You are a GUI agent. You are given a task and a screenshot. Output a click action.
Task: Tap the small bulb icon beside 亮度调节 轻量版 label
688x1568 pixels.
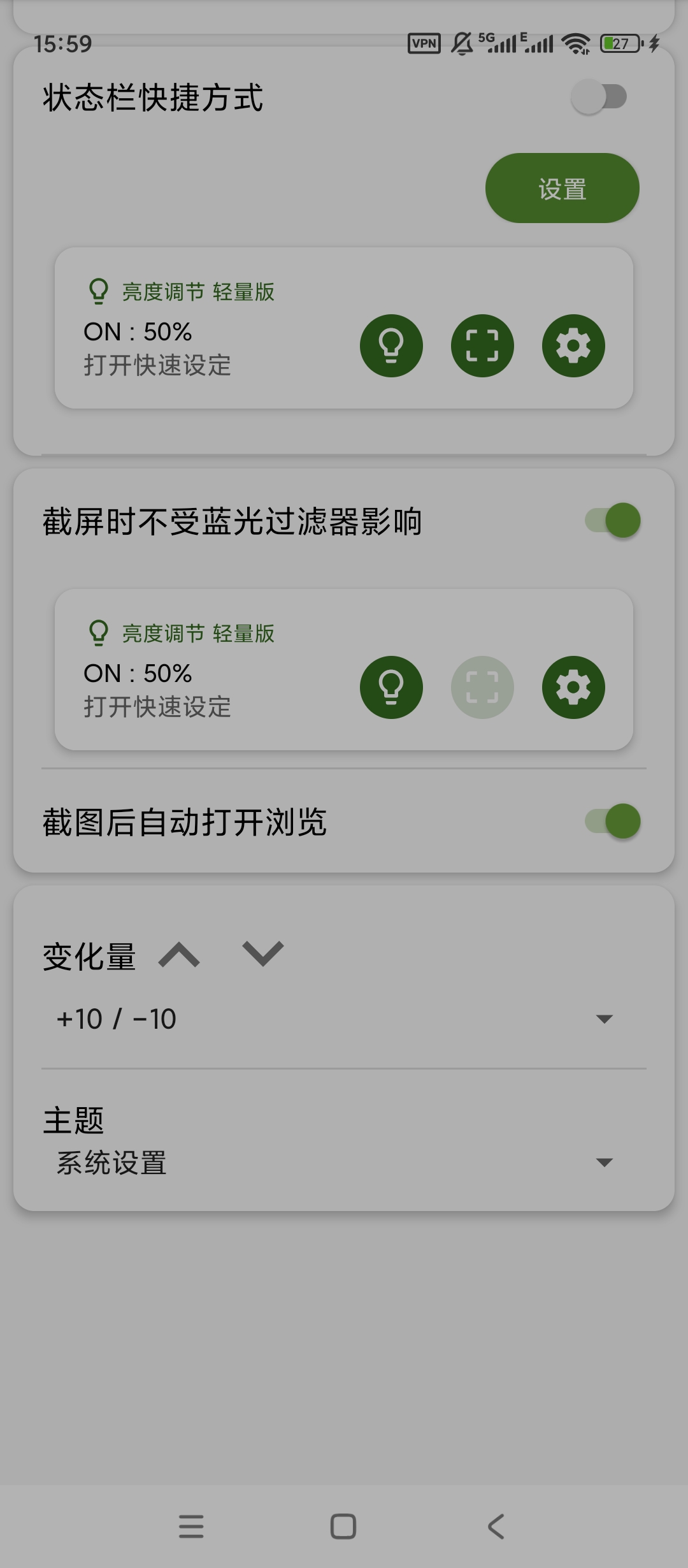coord(98,292)
